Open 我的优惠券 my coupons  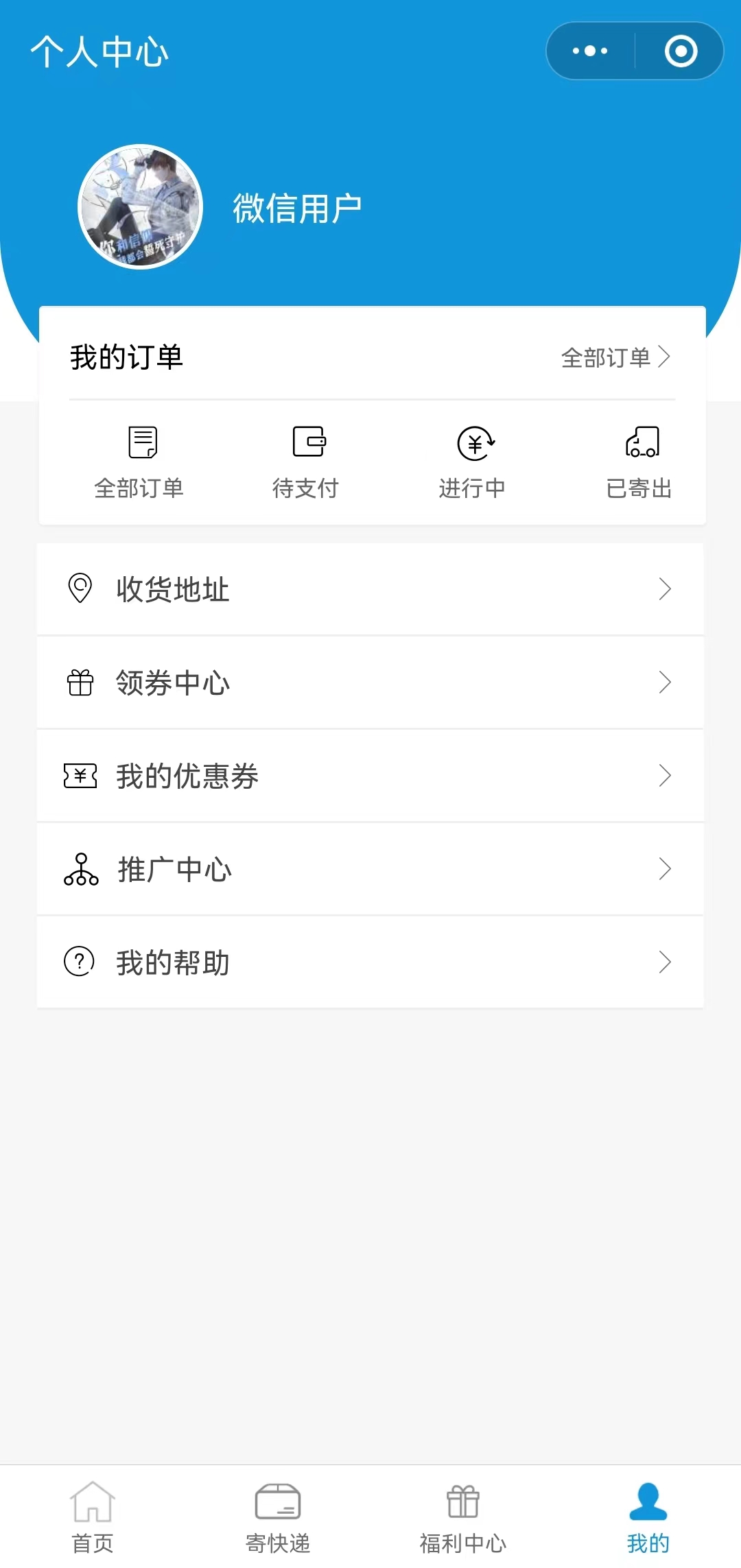[370, 776]
